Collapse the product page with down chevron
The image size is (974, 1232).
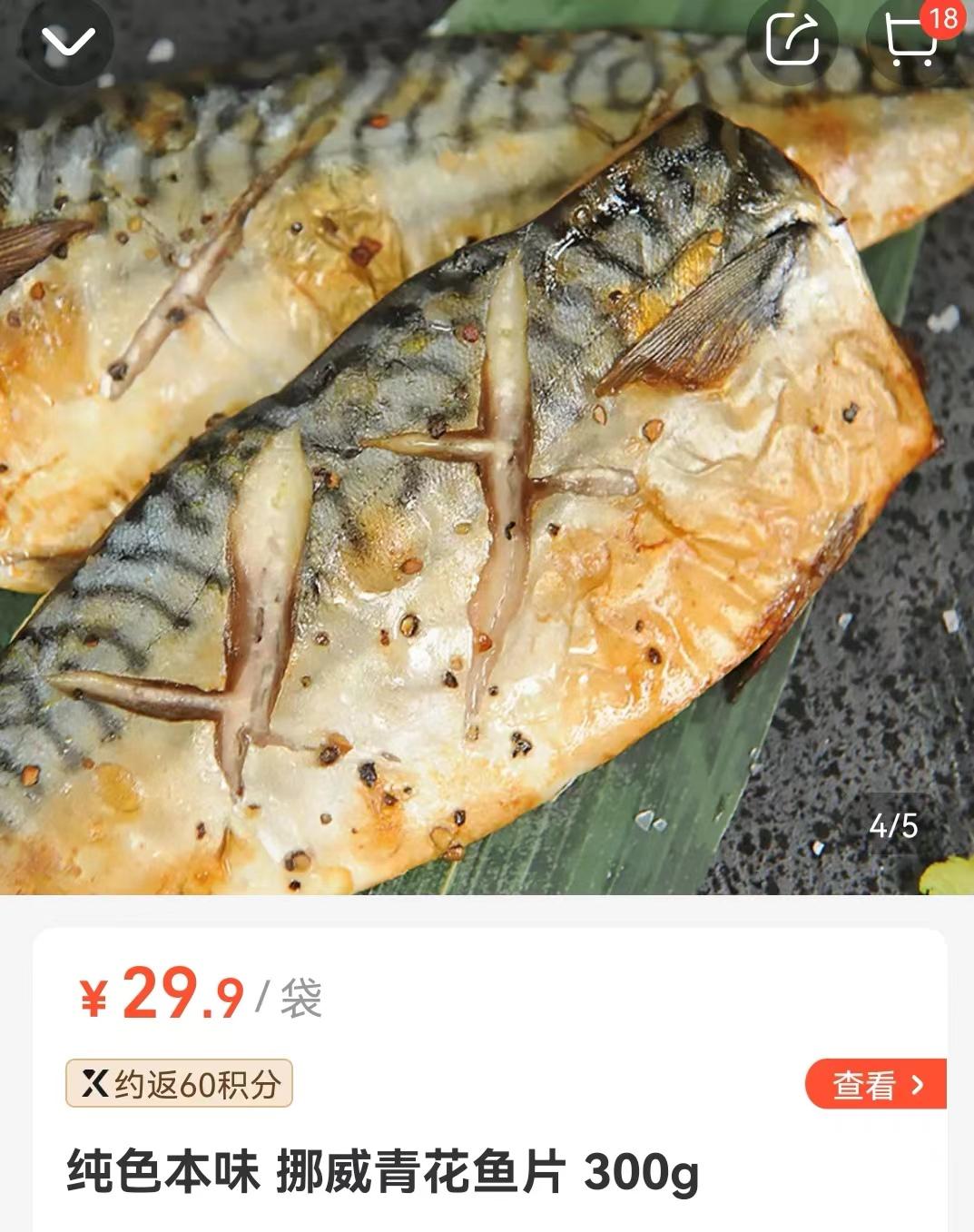tap(67, 42)
